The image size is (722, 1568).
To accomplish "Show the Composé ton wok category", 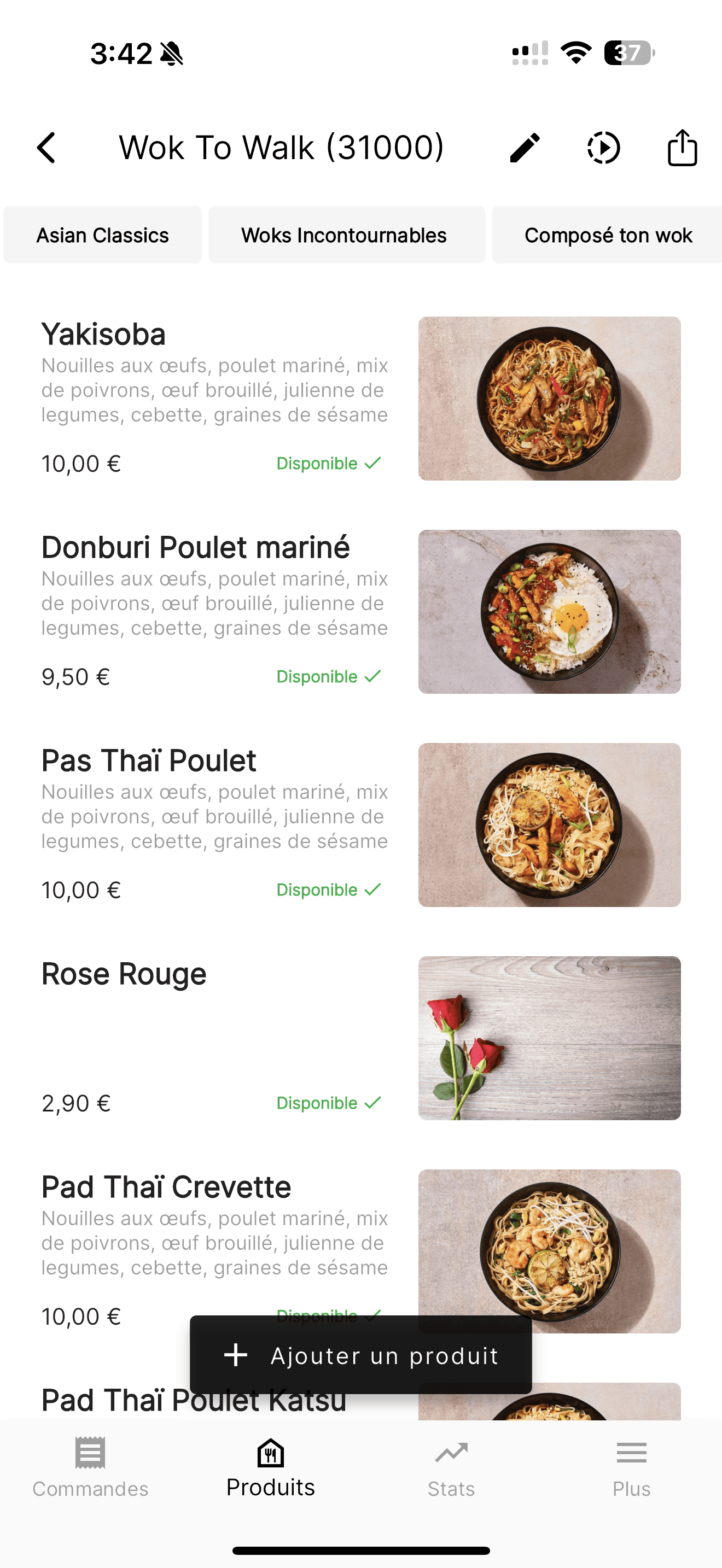I will click(608, 235).
